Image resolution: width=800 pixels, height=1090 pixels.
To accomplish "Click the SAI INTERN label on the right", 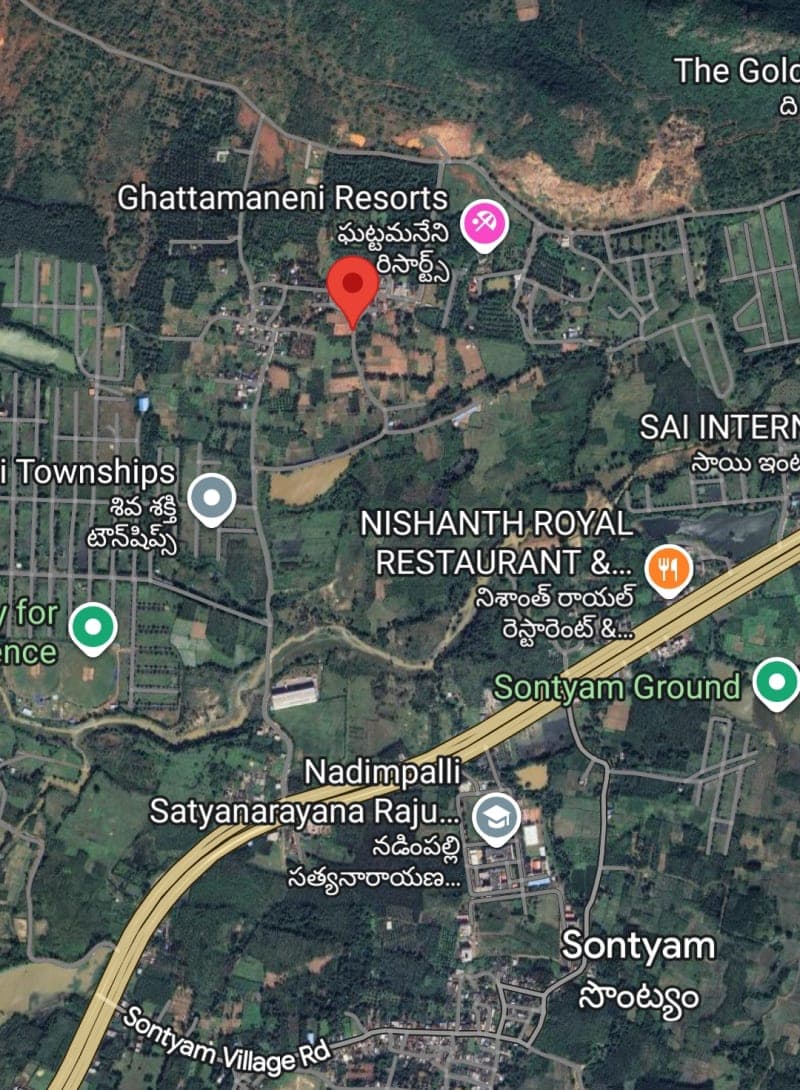I will pyautogui.click(x=716, y=424).
